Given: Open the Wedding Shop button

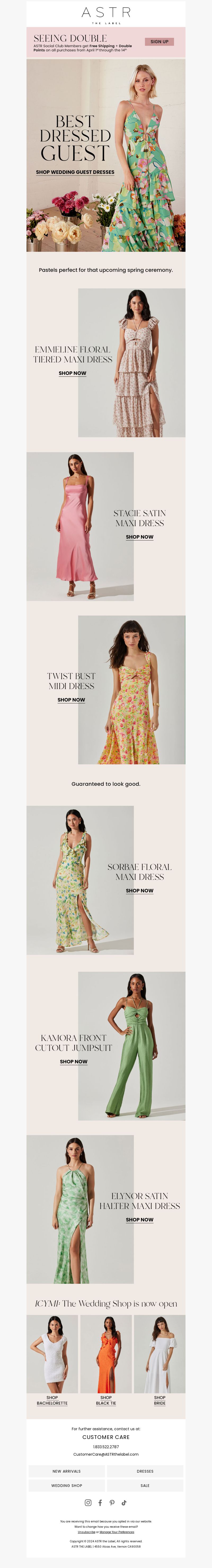Looking at the screenshot, I should tap(67, 1485).
